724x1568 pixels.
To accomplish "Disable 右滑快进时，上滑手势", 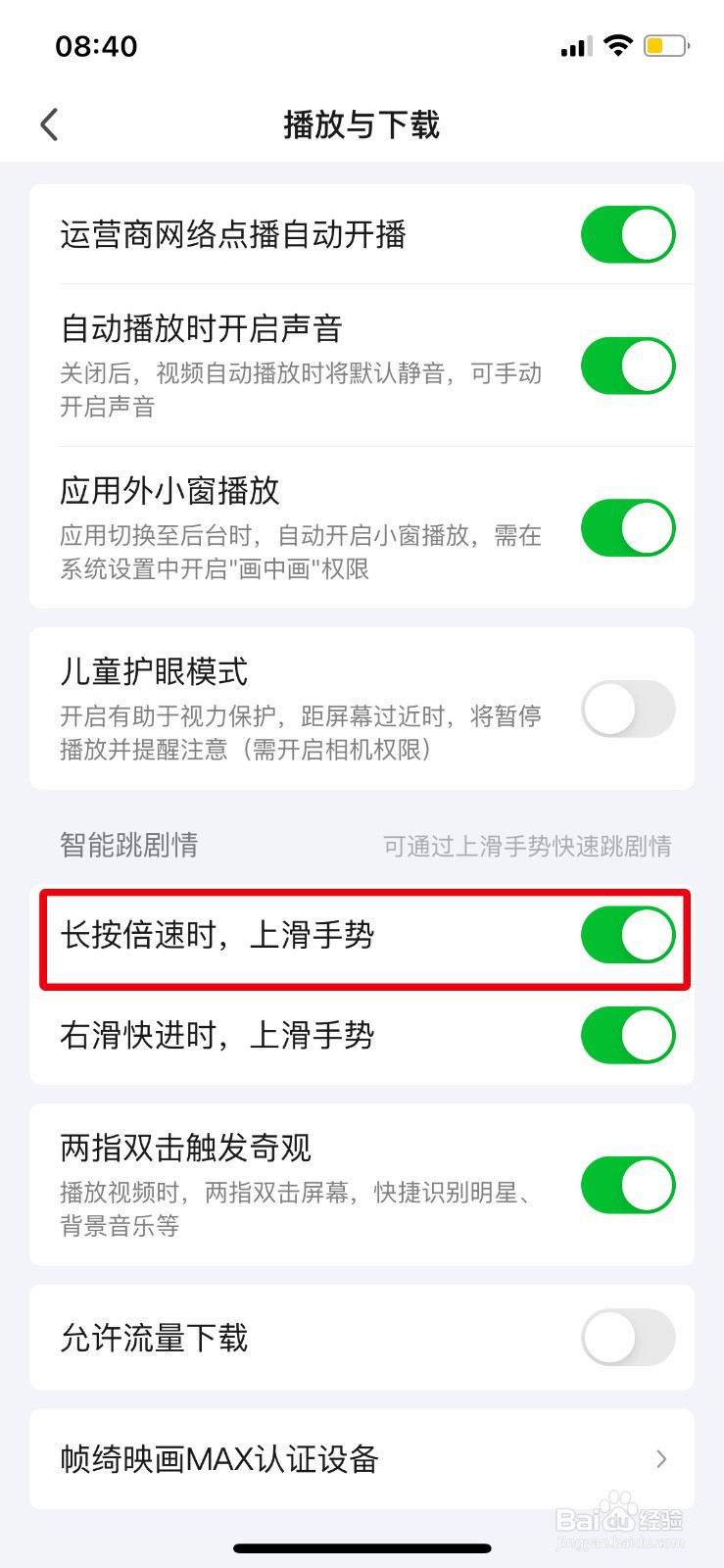I will (x=628, y=1034).
